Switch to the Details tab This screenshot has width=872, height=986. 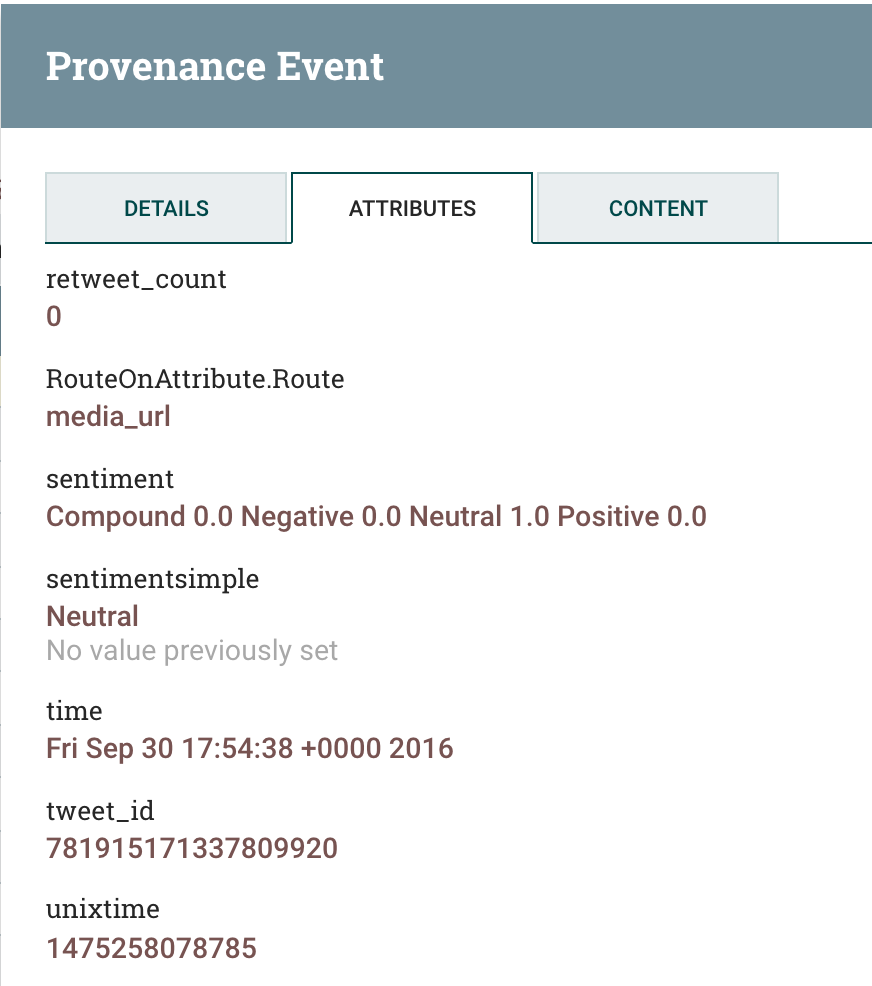[166, 208]
